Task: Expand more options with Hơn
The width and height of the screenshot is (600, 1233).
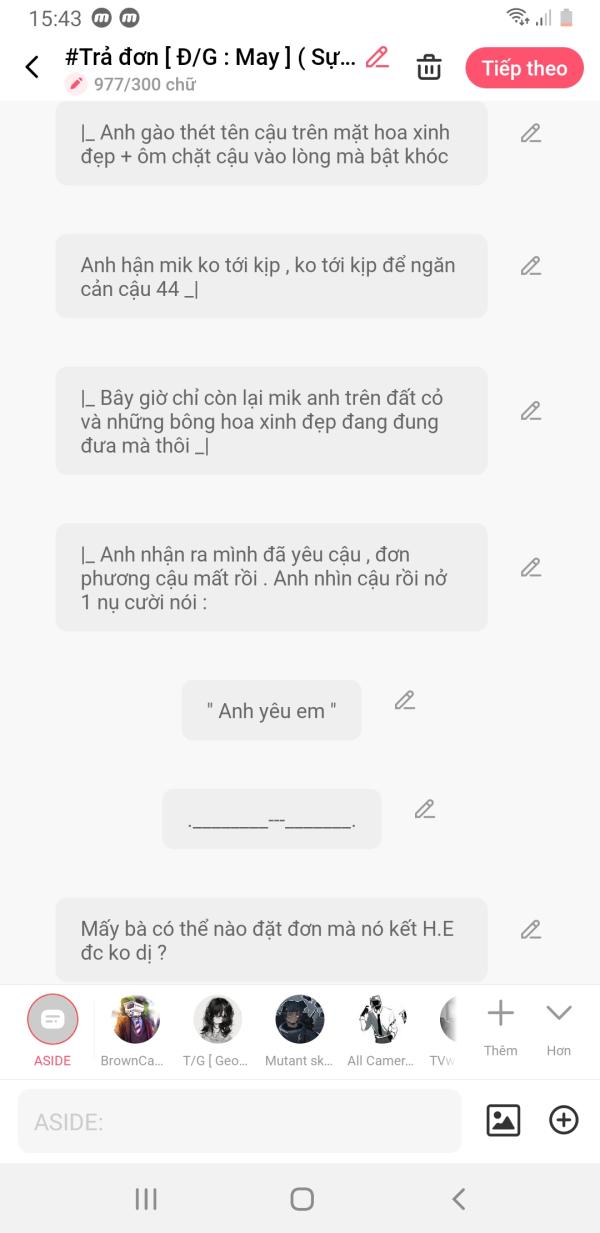Action: 558,1028
